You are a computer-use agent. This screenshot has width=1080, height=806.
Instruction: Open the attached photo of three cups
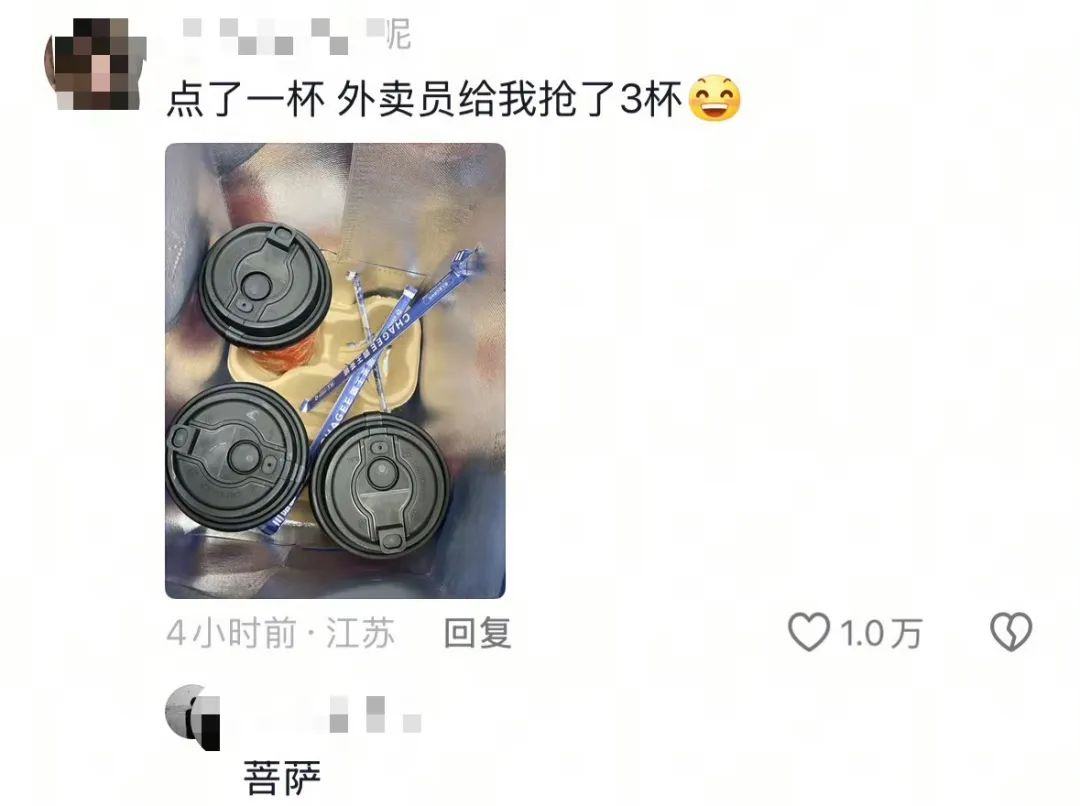[335, 370]
